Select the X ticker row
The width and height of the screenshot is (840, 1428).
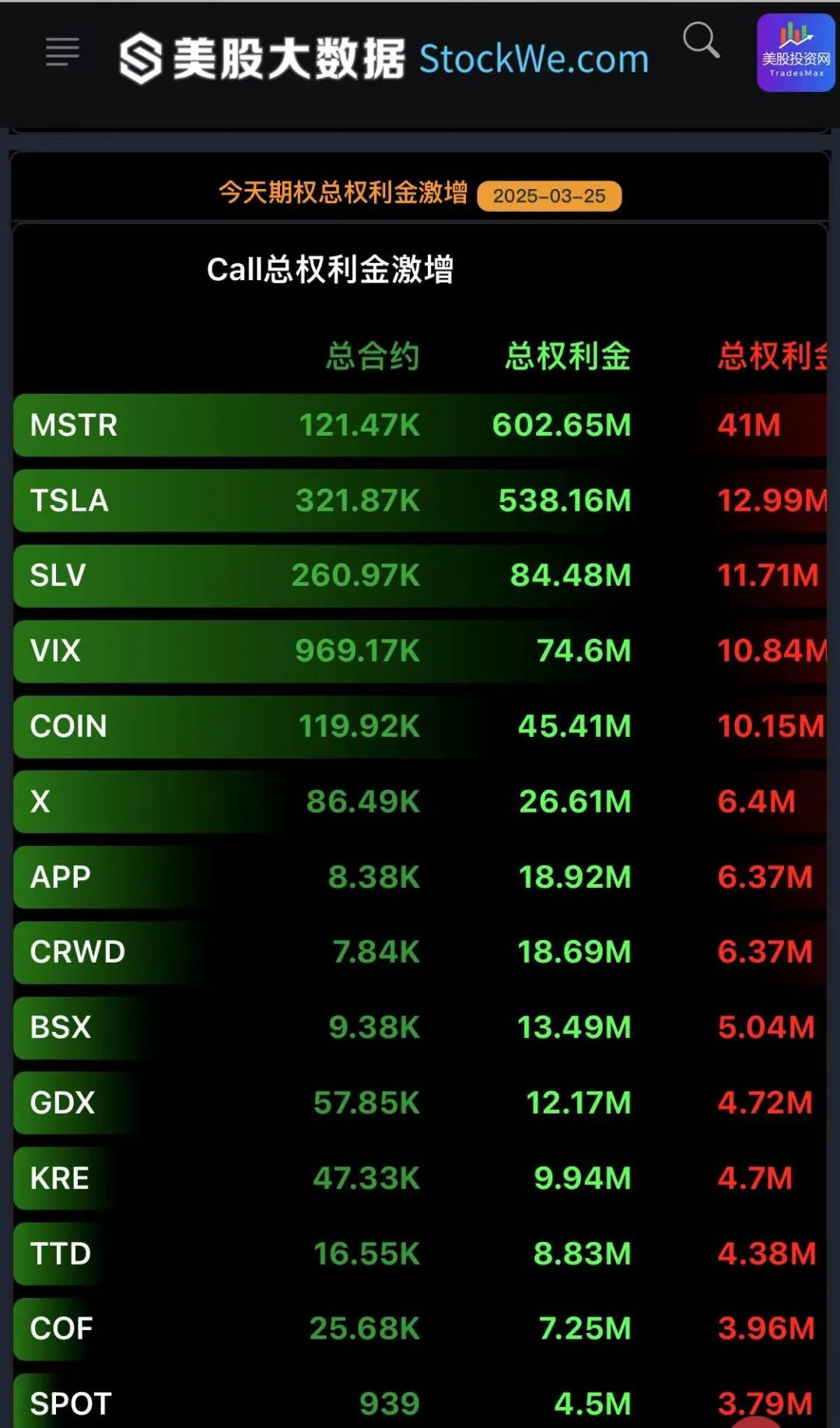[x=420, y=802]
